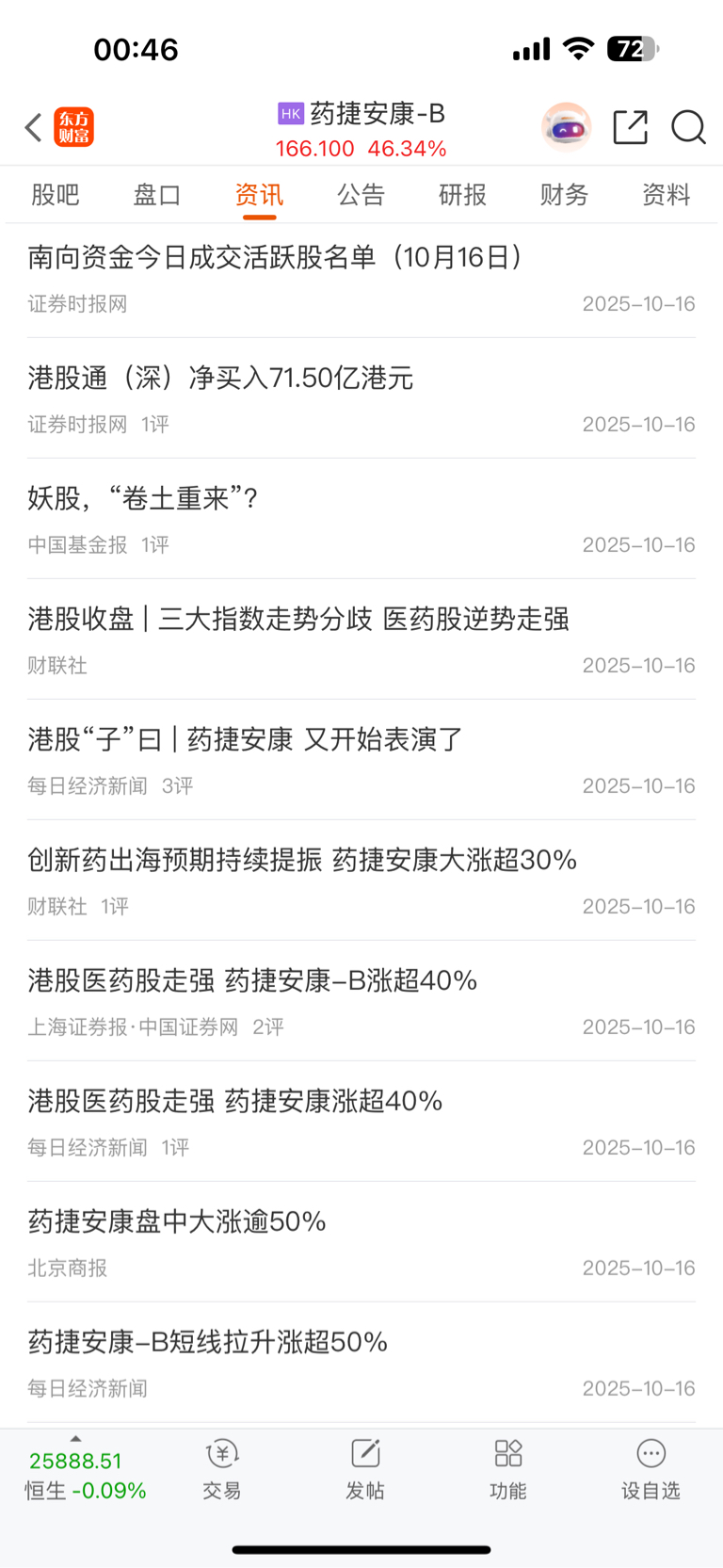Share this stock page
This screenshot has width=723, height=1568.
coord(630,127)
